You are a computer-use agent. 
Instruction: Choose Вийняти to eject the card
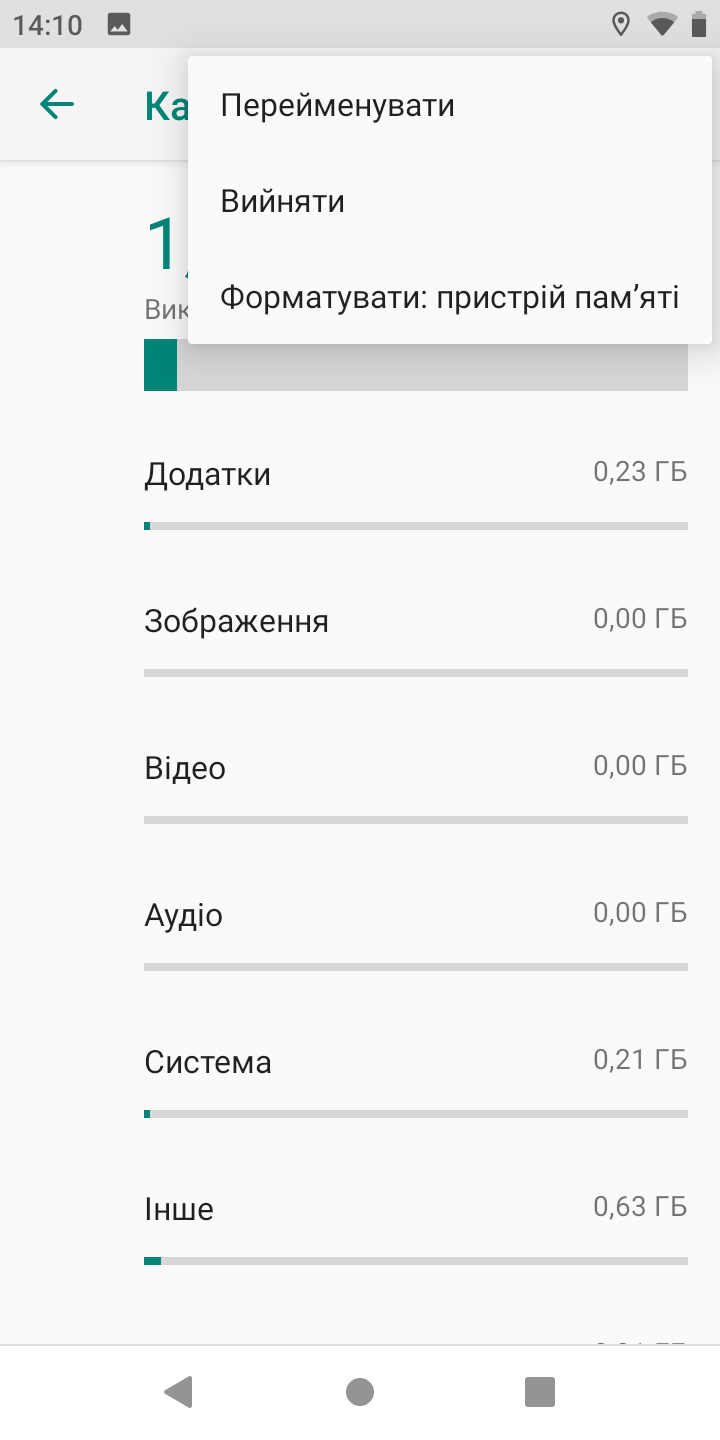[x=450, y=201]
